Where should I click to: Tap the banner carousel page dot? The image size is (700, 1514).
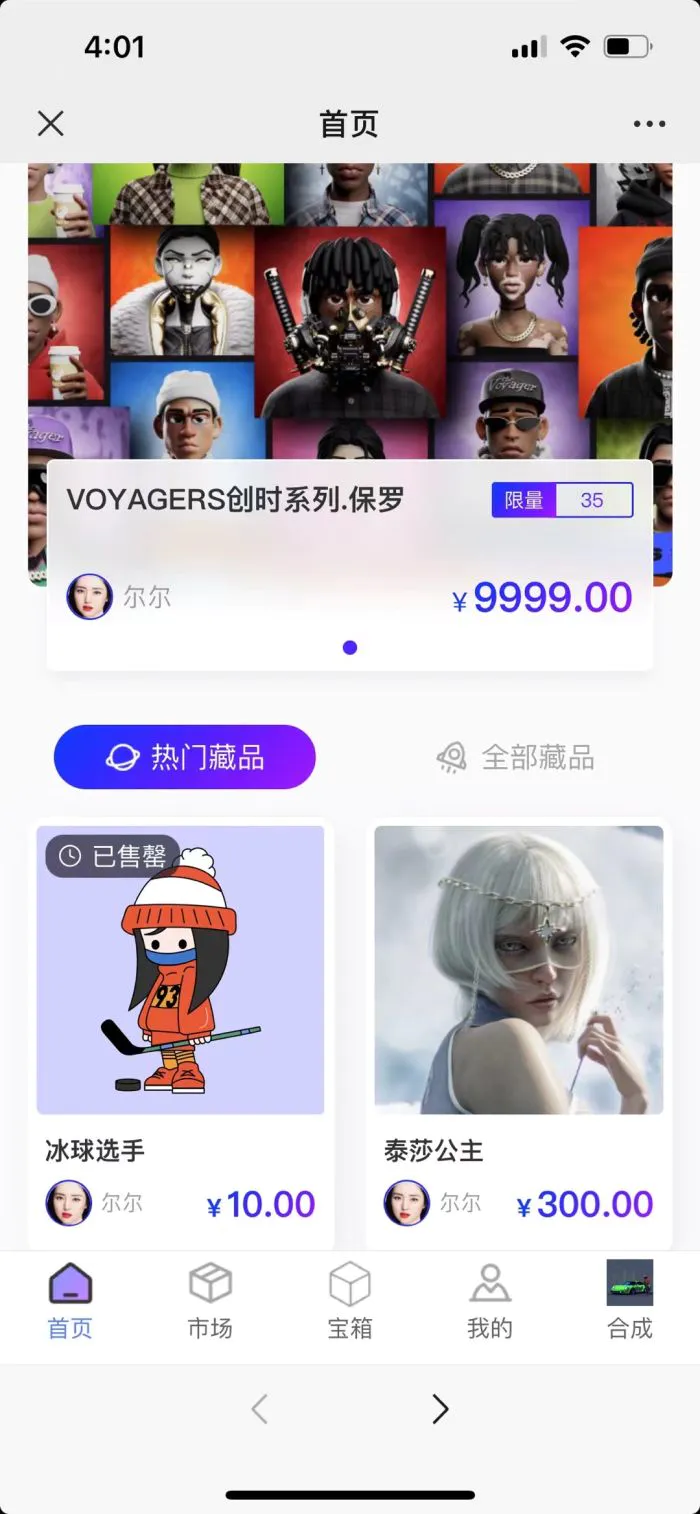point(350,647)
